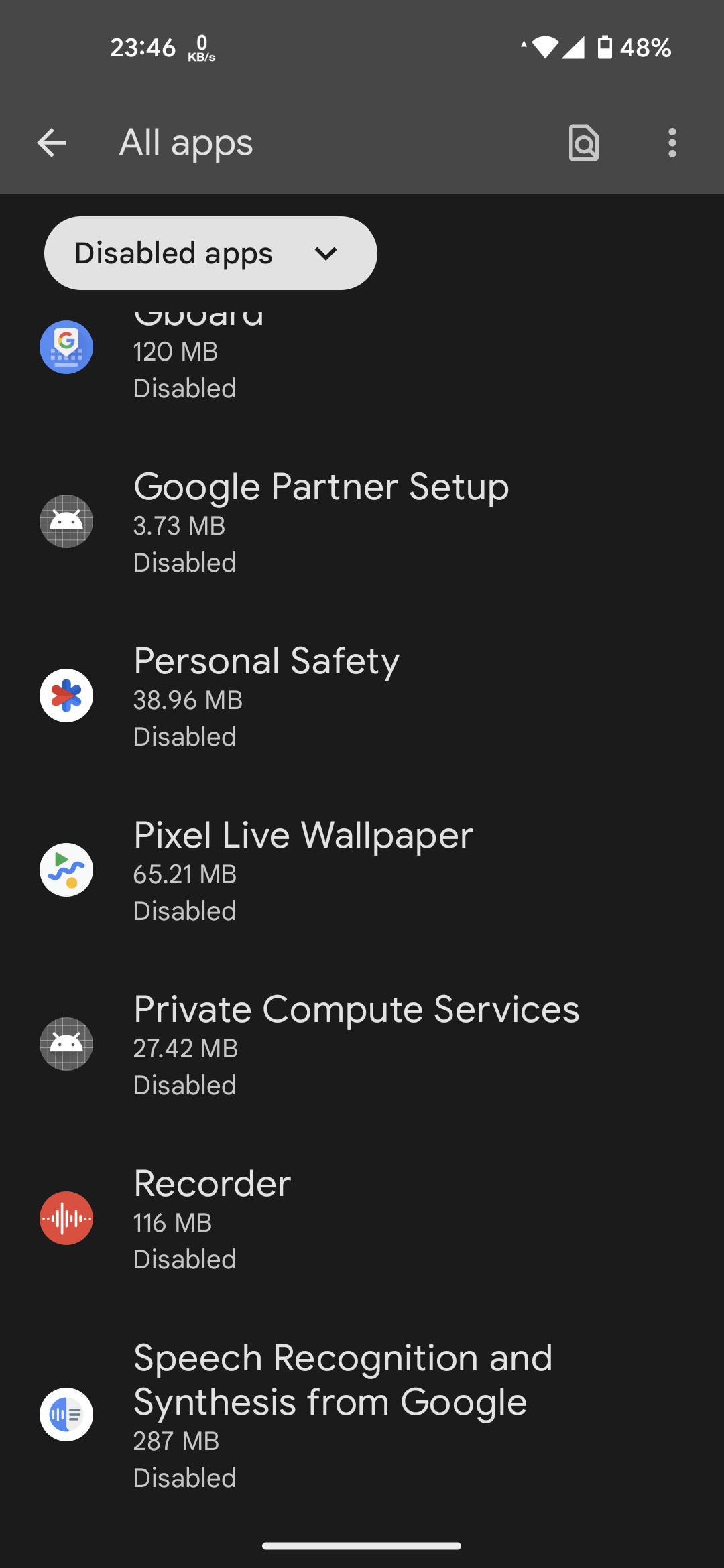Viewport: 724px width, 1568px height.
Task: Open the overflow menu
Action: 672,143
